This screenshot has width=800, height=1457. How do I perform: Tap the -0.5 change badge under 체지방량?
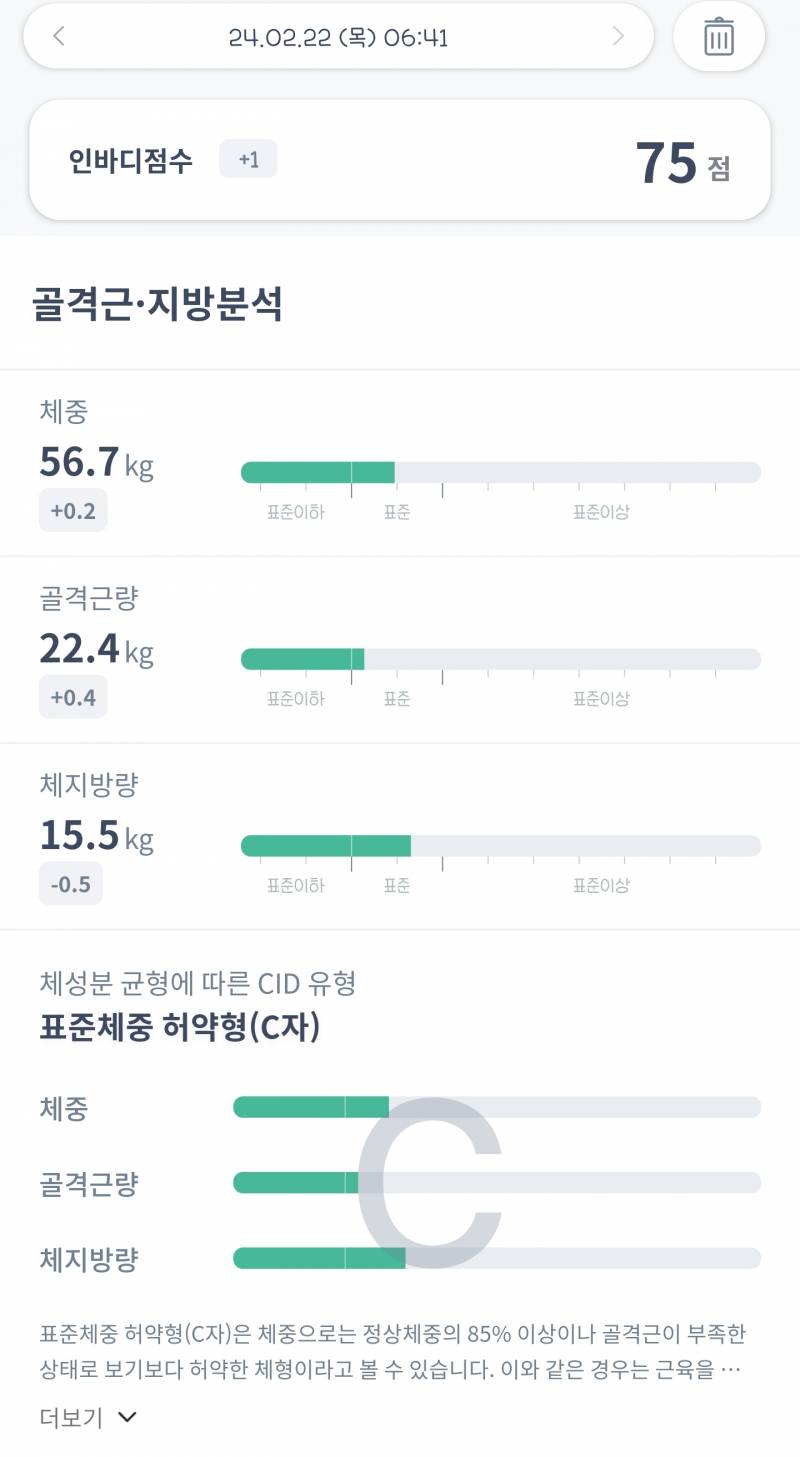coord(70,883)
